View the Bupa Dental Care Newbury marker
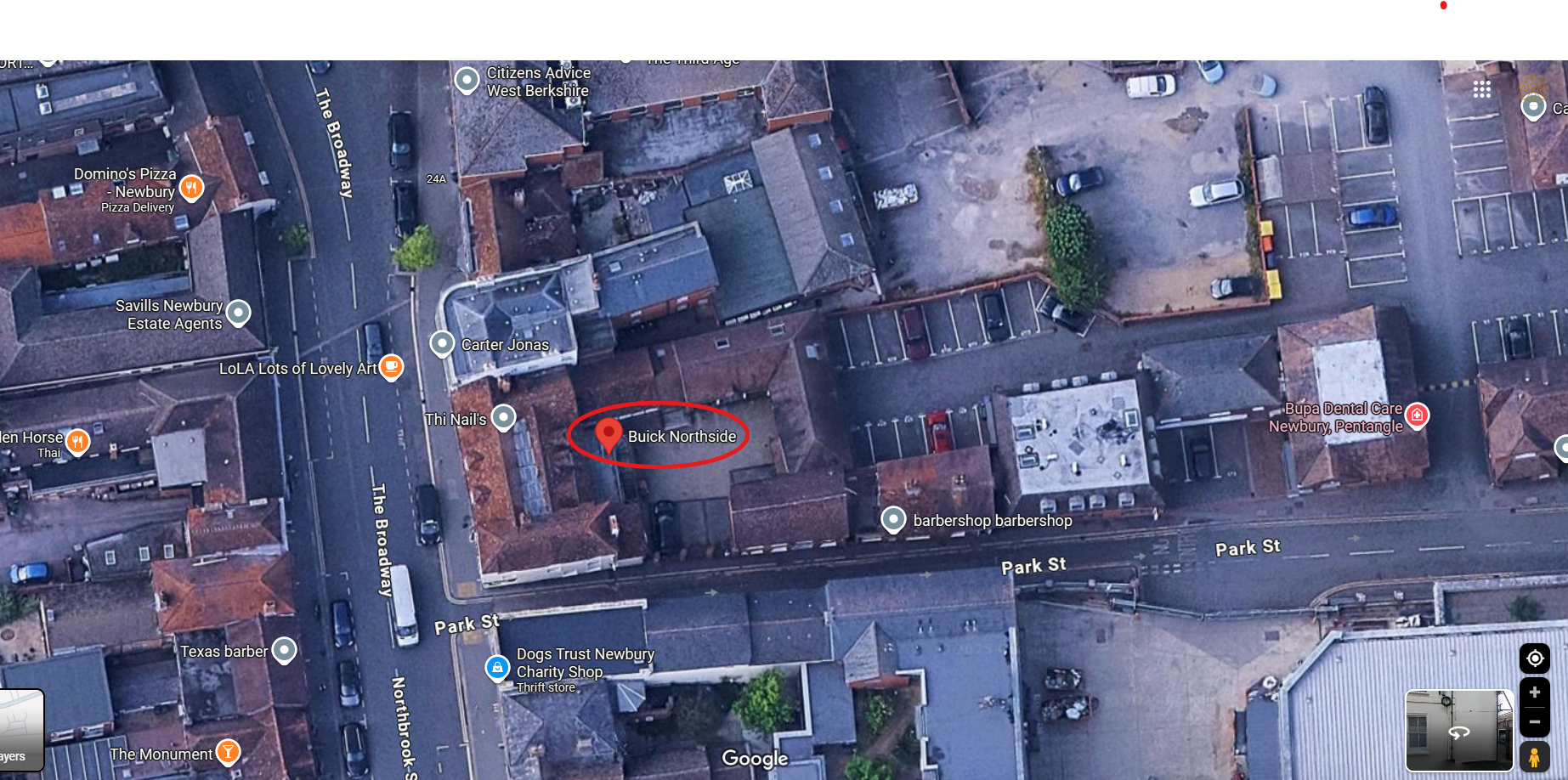 point(1417,415)
